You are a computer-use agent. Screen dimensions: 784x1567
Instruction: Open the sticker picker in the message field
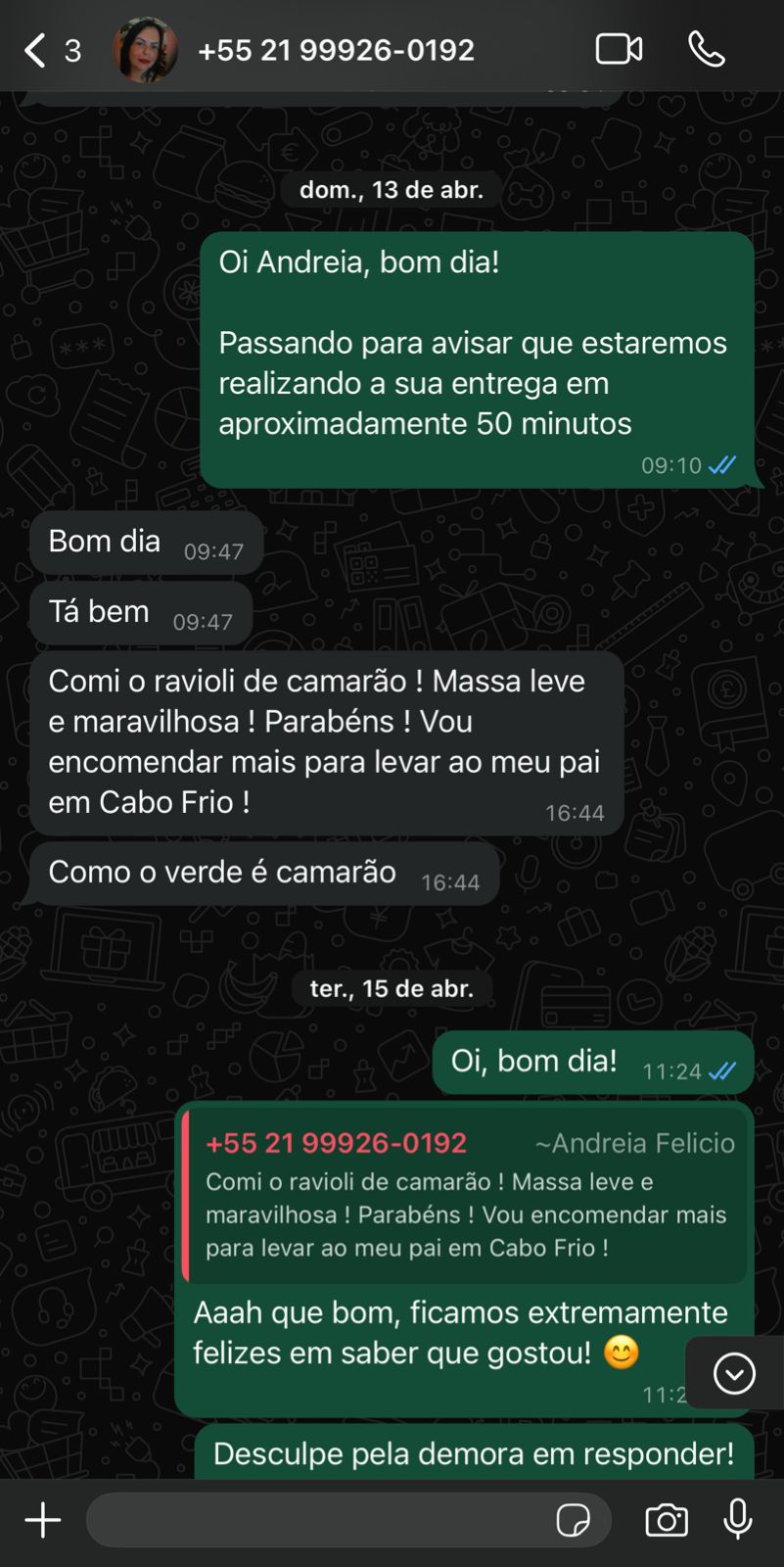pyautogui.click(x=573, y=1519)
